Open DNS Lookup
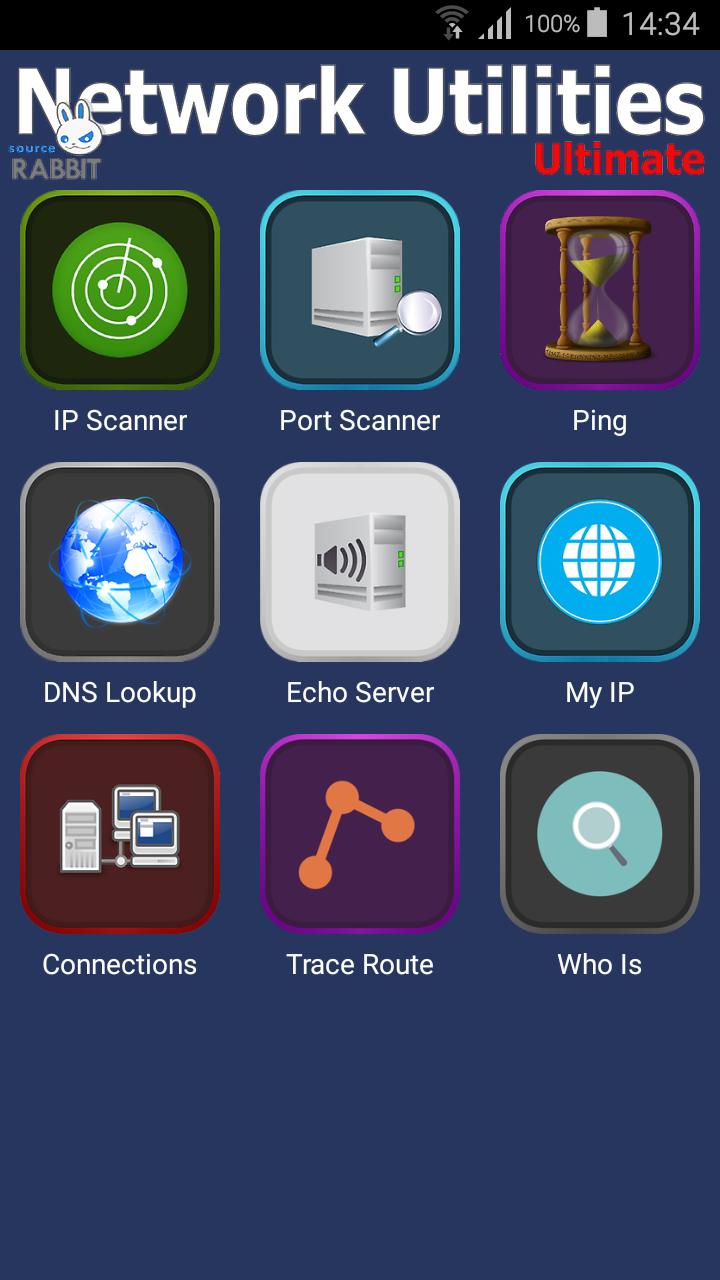Viewport: 720px width, 1280px height. click(120, 562)
